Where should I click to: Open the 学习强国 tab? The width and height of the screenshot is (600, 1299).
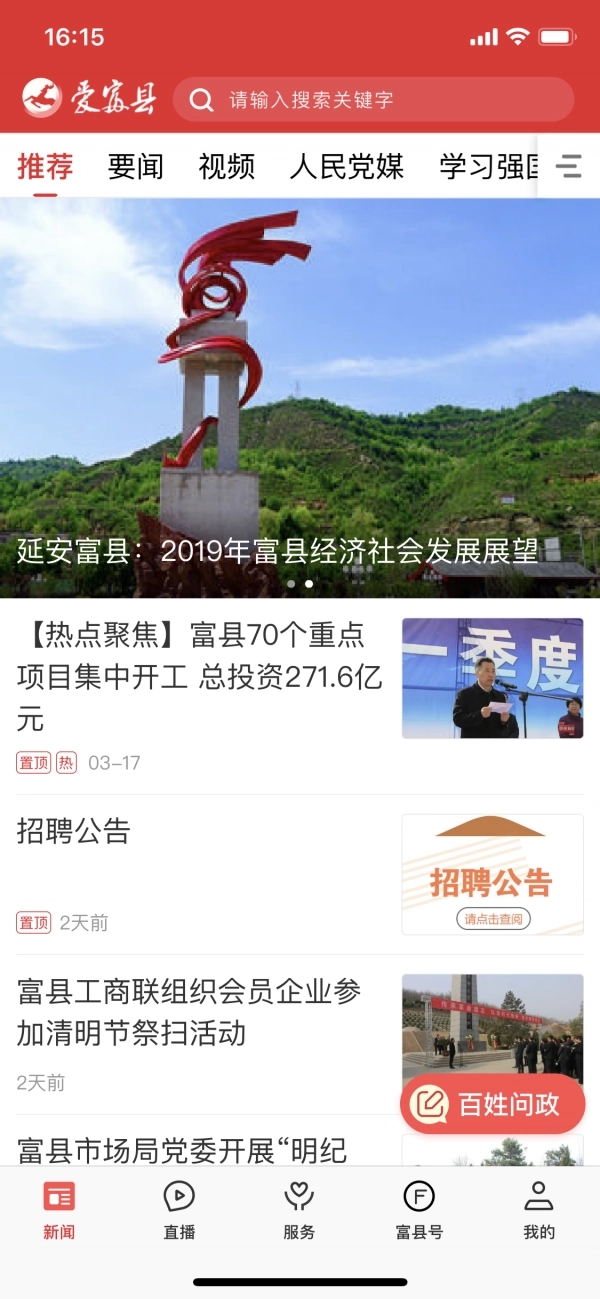(x=488, y=166)
